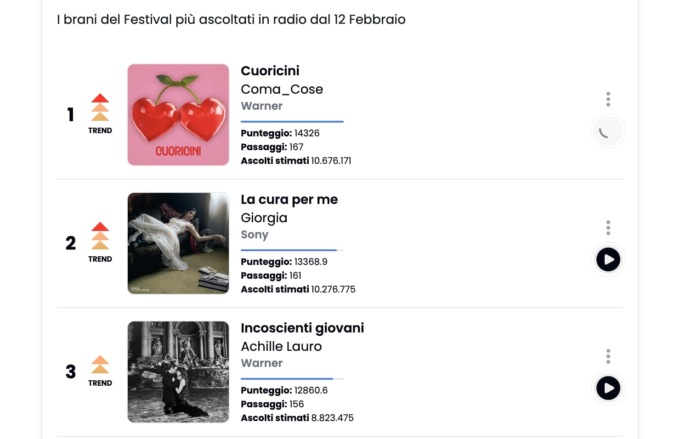680x439 pixels.
Task: Play La cura per me by Giorgia
Action: click(608, 260)
